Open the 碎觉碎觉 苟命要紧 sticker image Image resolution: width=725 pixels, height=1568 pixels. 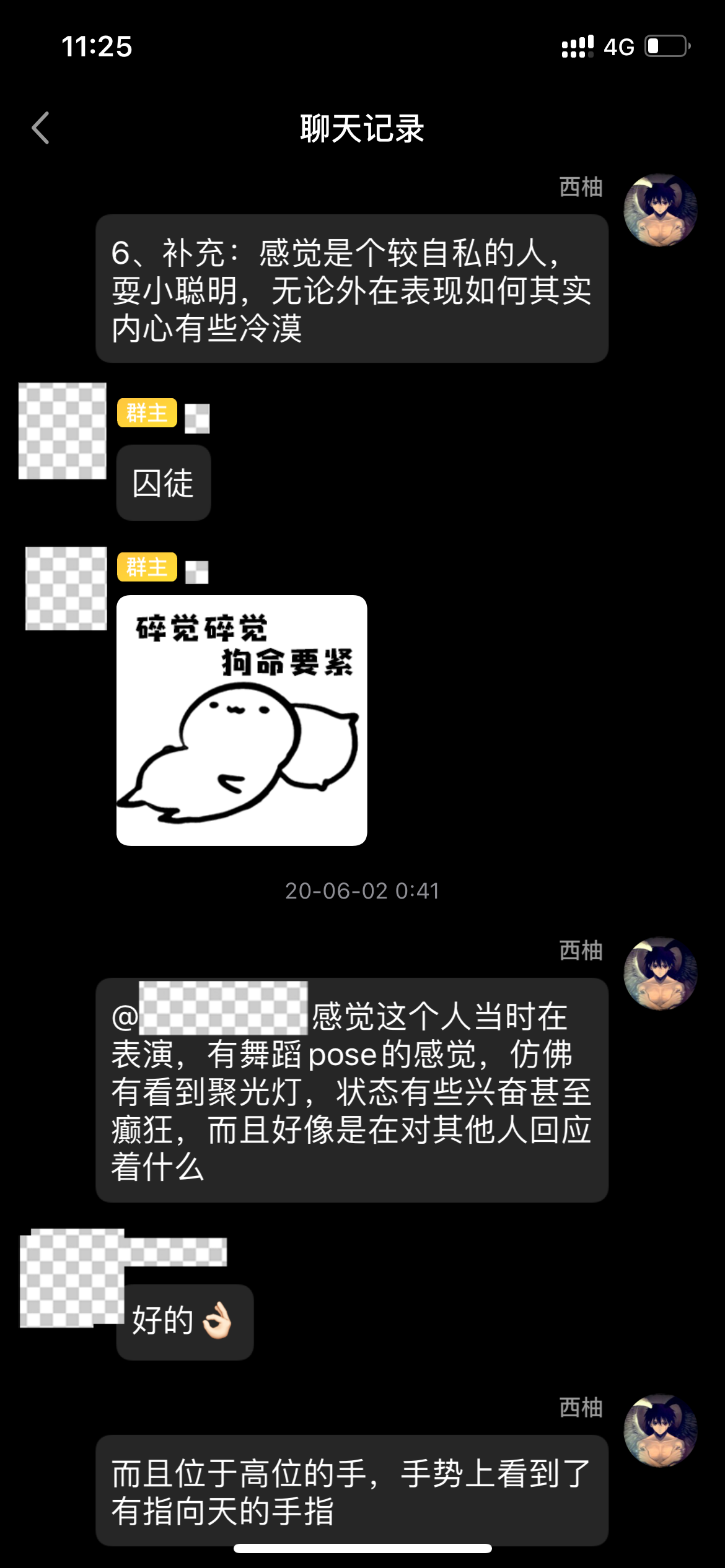point(242,720)
